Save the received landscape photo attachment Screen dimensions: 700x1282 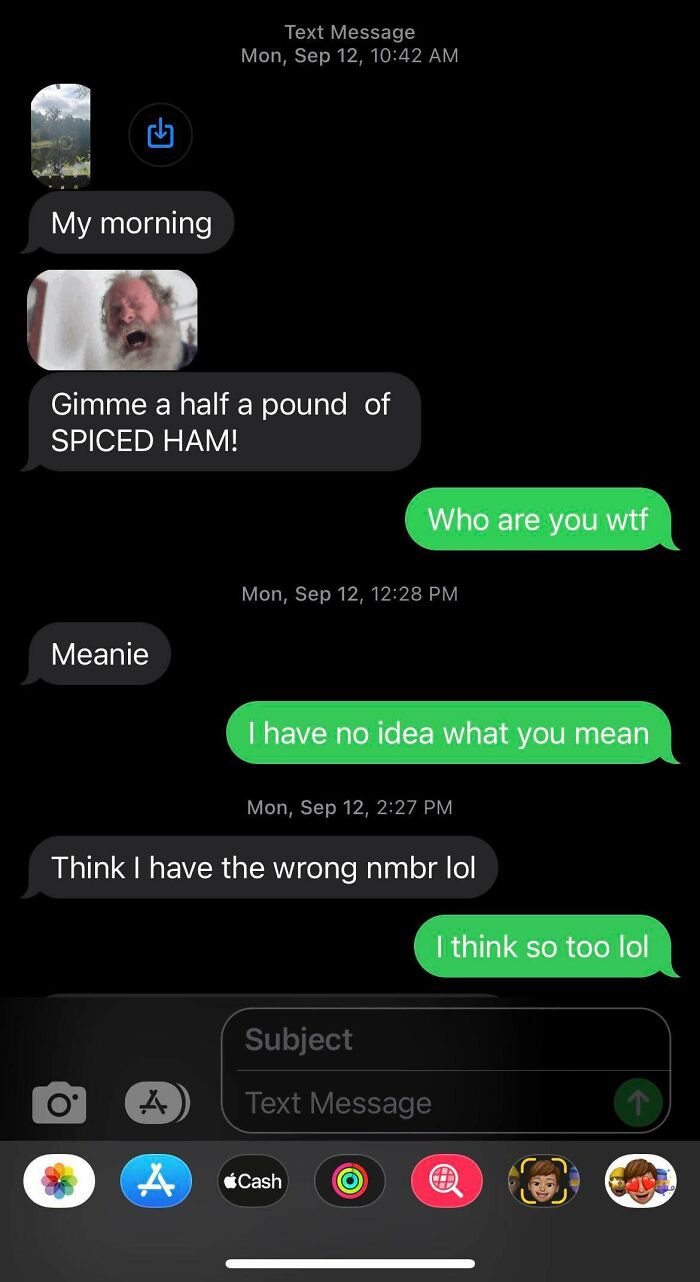click(160, 133)
